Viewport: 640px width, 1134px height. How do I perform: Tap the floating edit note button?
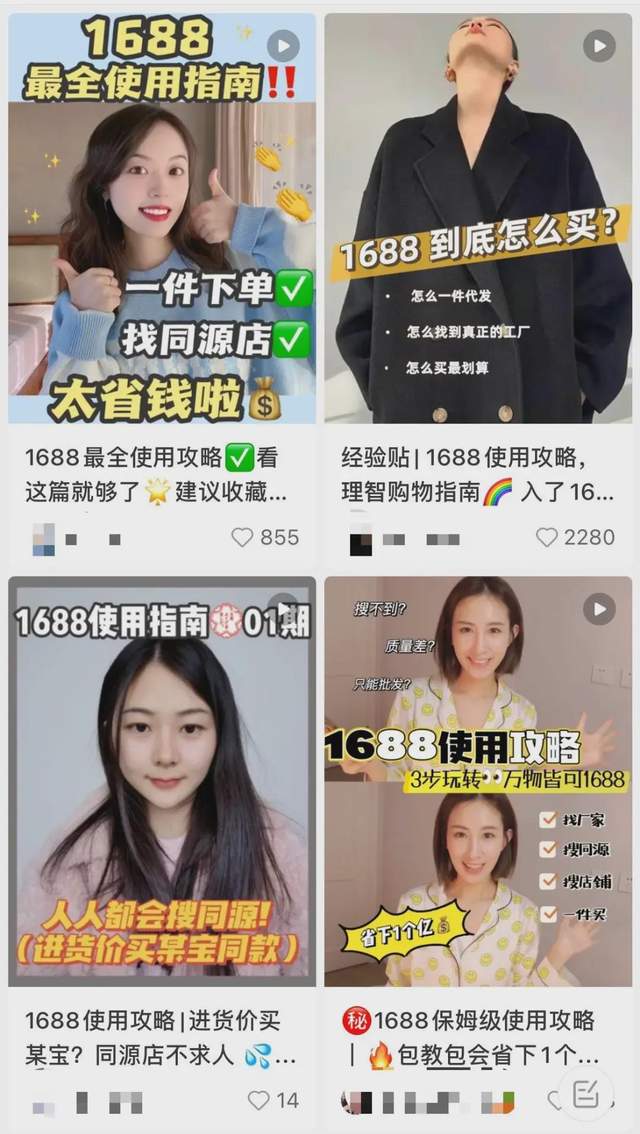pos(586,1093)
